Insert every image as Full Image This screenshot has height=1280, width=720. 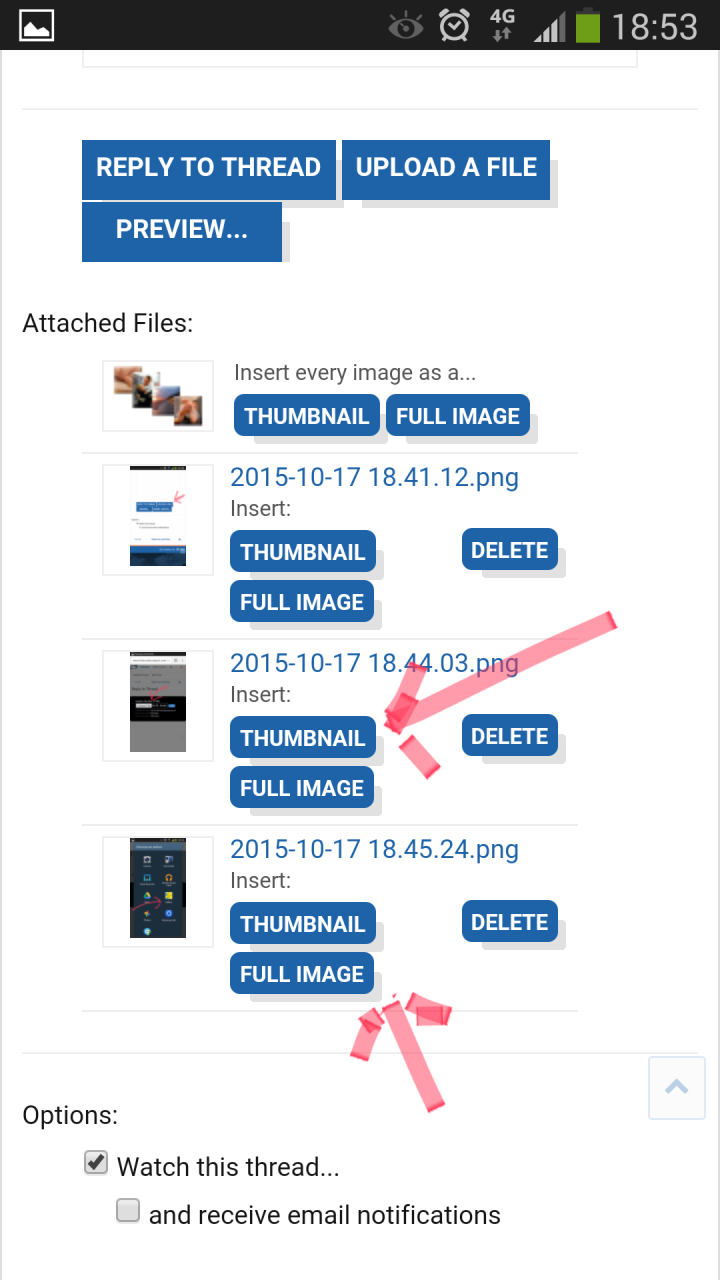click(457, 416)
